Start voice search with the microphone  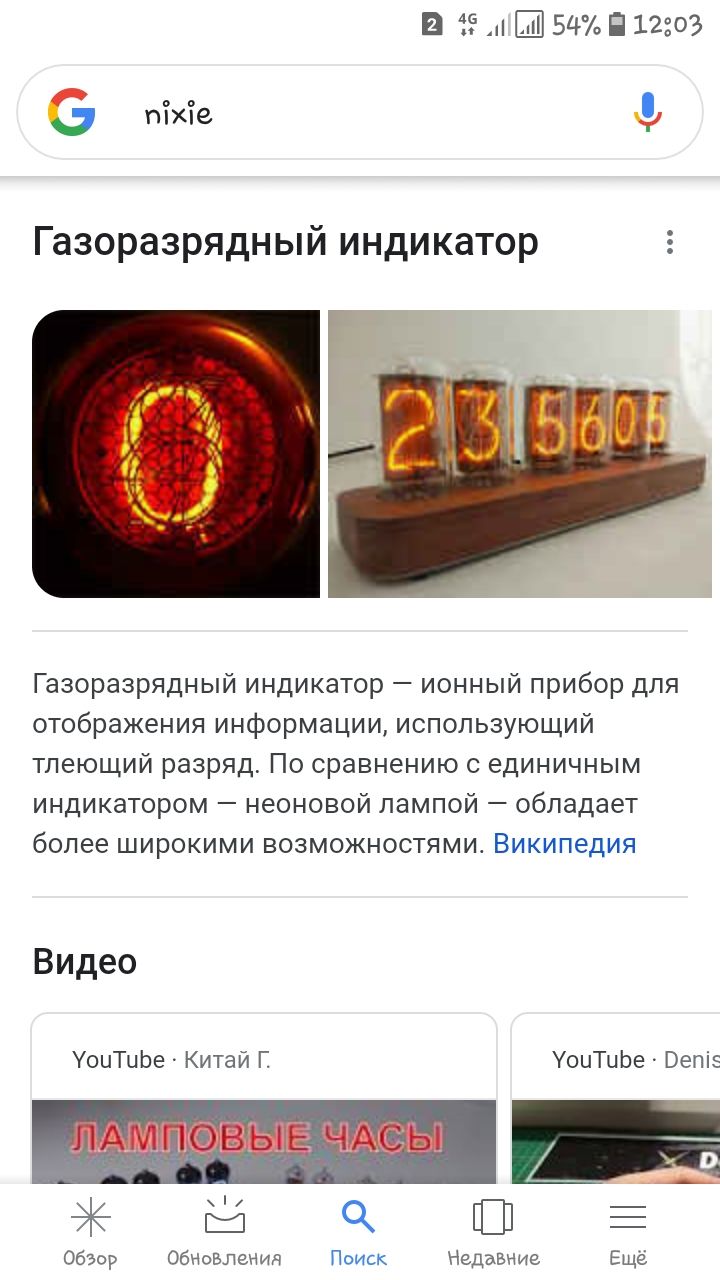pyautogui.click(x=647, y=112)
